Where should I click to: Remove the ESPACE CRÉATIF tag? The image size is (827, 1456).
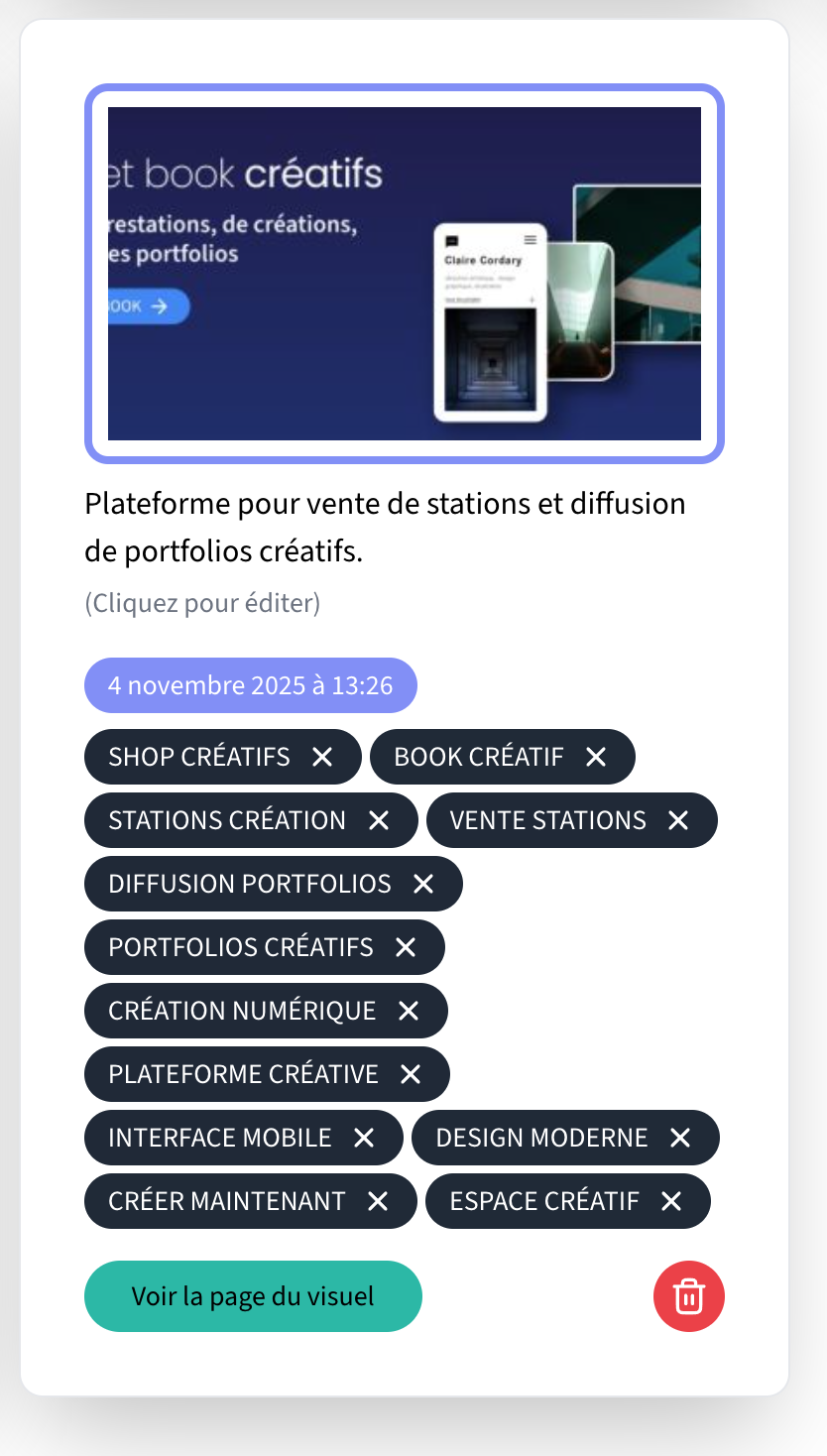[x=671, y=1201]
